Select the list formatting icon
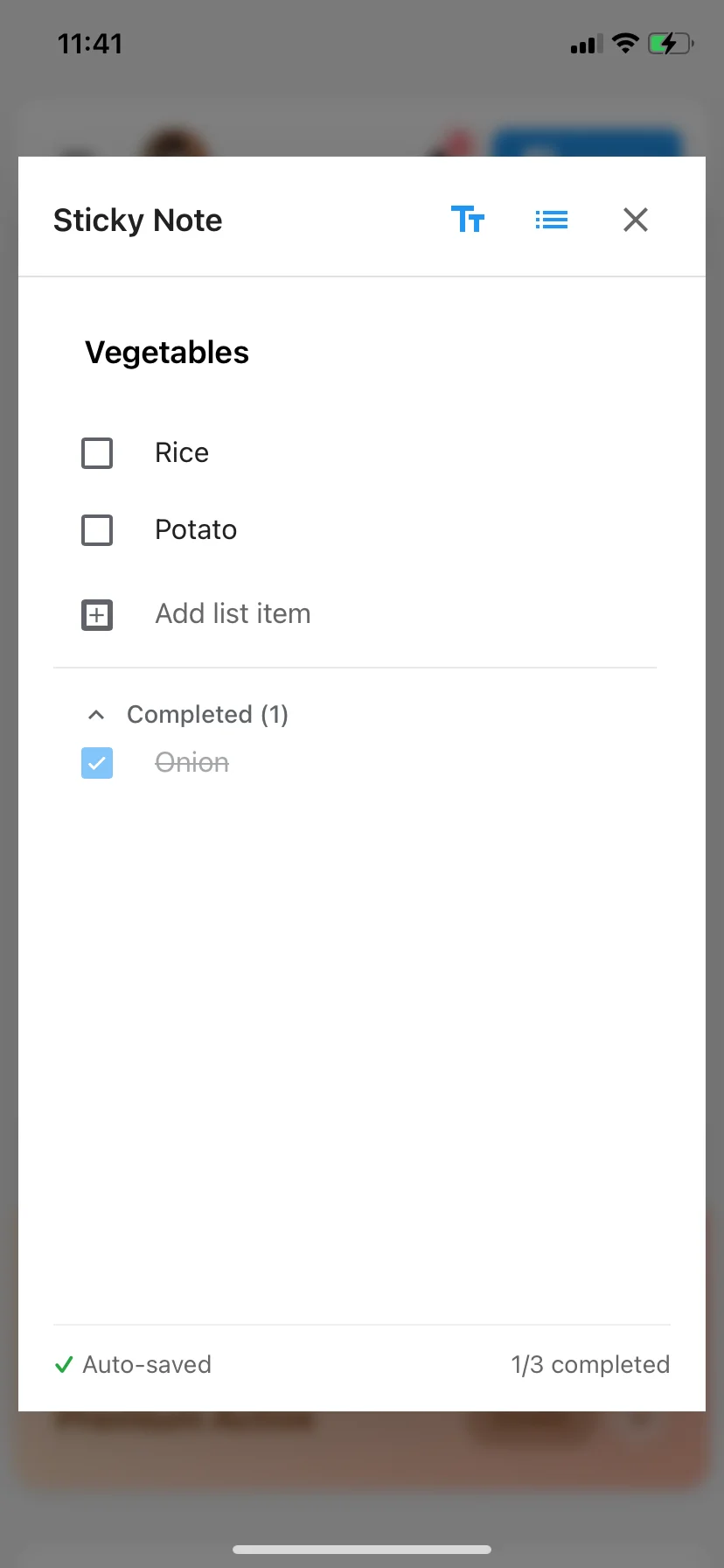This screenshot has width=724, height=1568. [x=551, y=220]
